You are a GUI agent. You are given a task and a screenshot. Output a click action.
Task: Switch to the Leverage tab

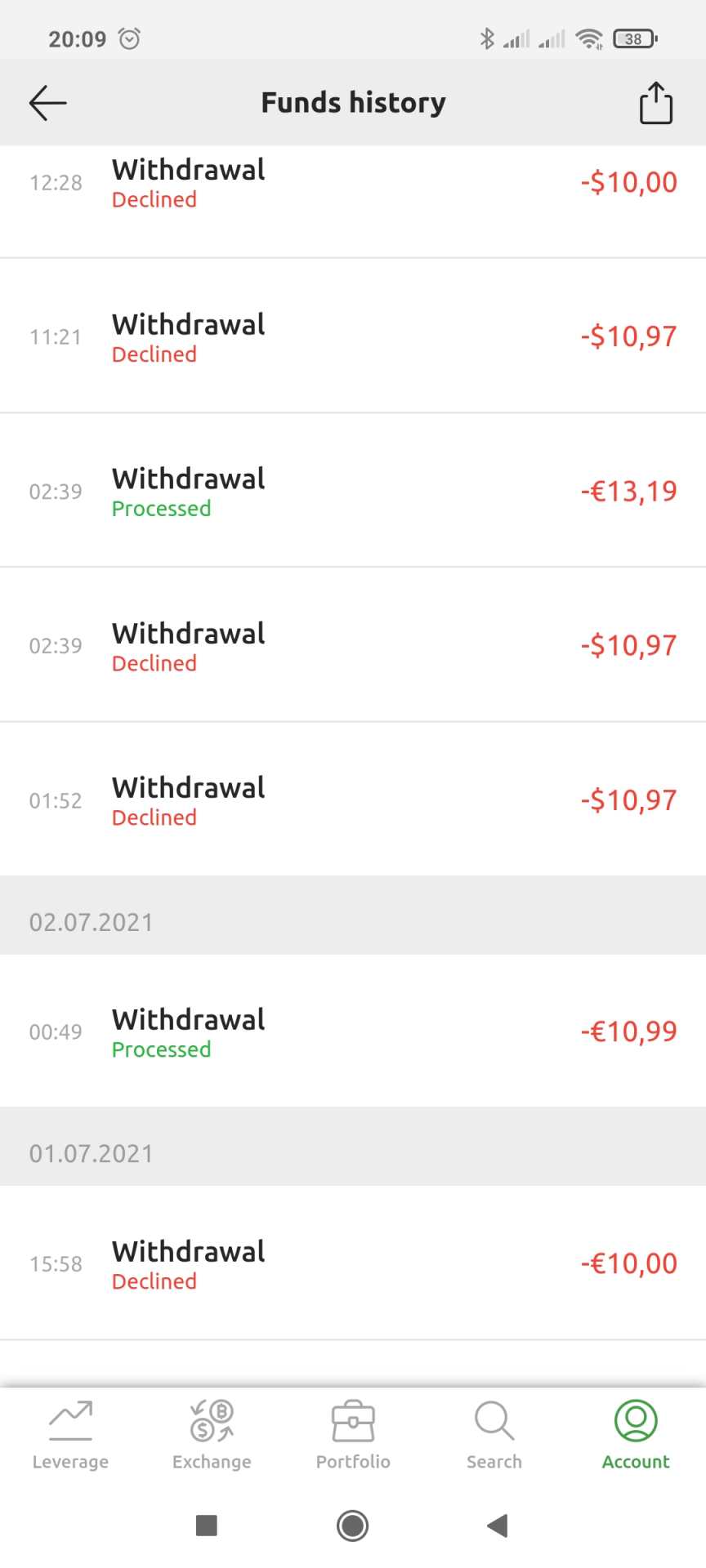pos(70,1436)
